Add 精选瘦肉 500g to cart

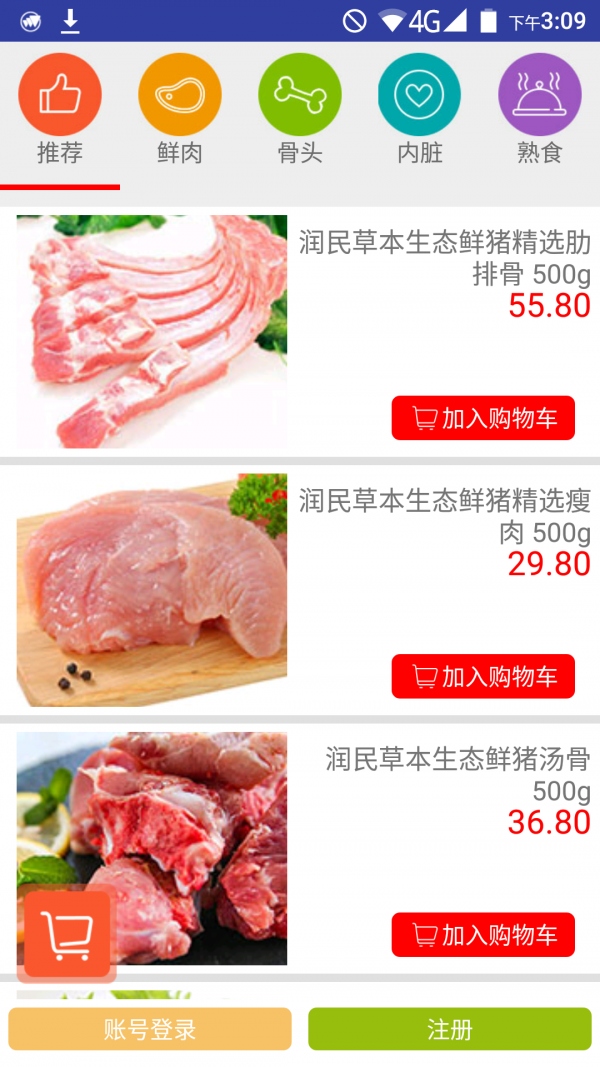[483, 677]
